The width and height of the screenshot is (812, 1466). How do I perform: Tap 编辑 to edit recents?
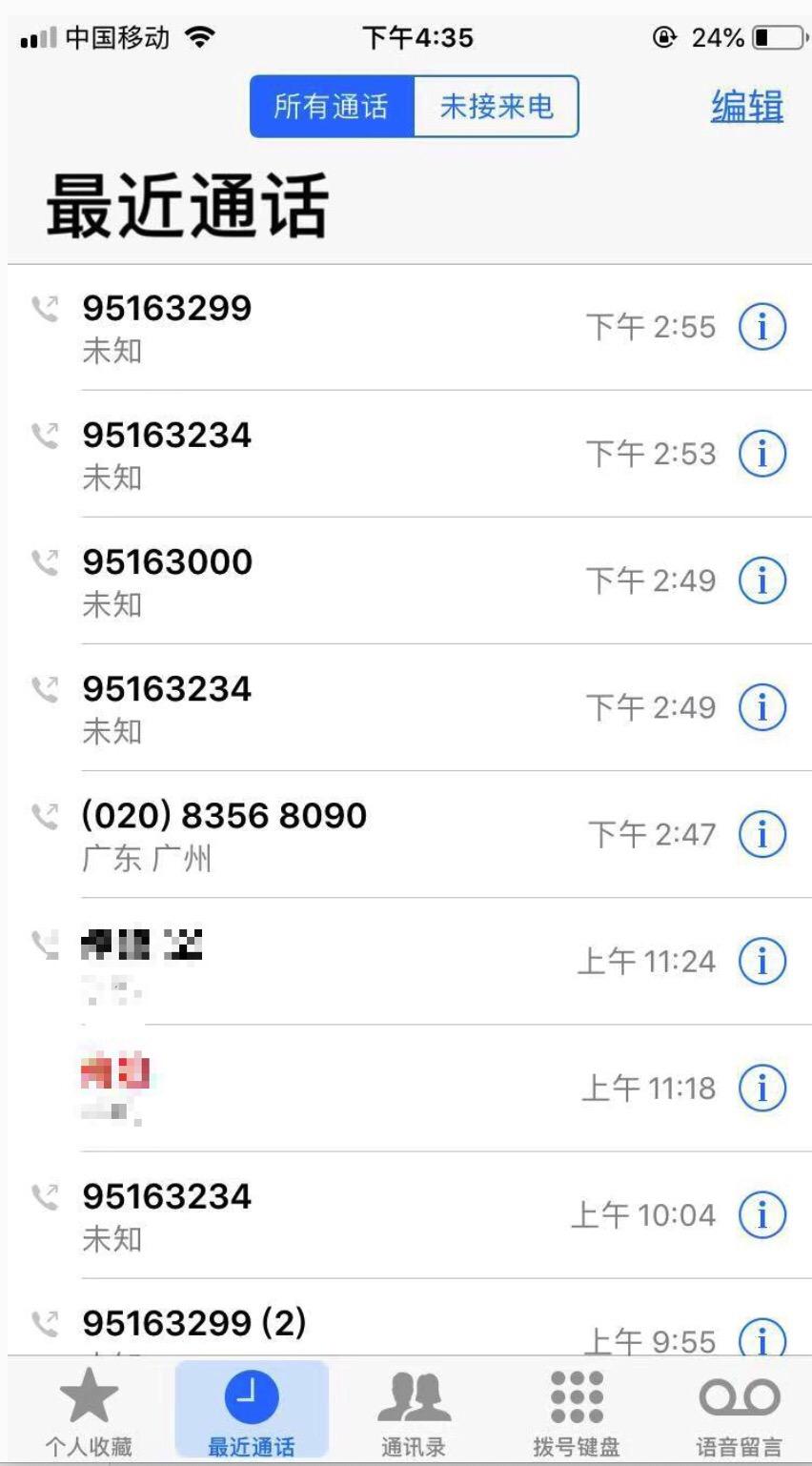point(746,107)
